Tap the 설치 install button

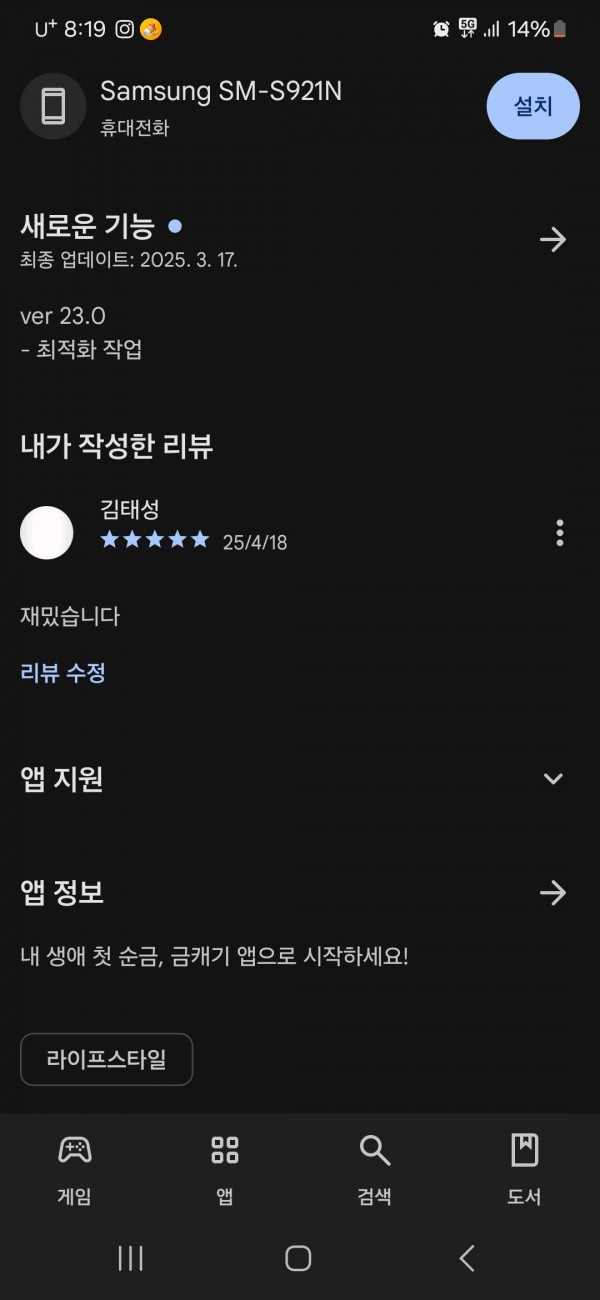pyautogui.click(x=533, y=106)
